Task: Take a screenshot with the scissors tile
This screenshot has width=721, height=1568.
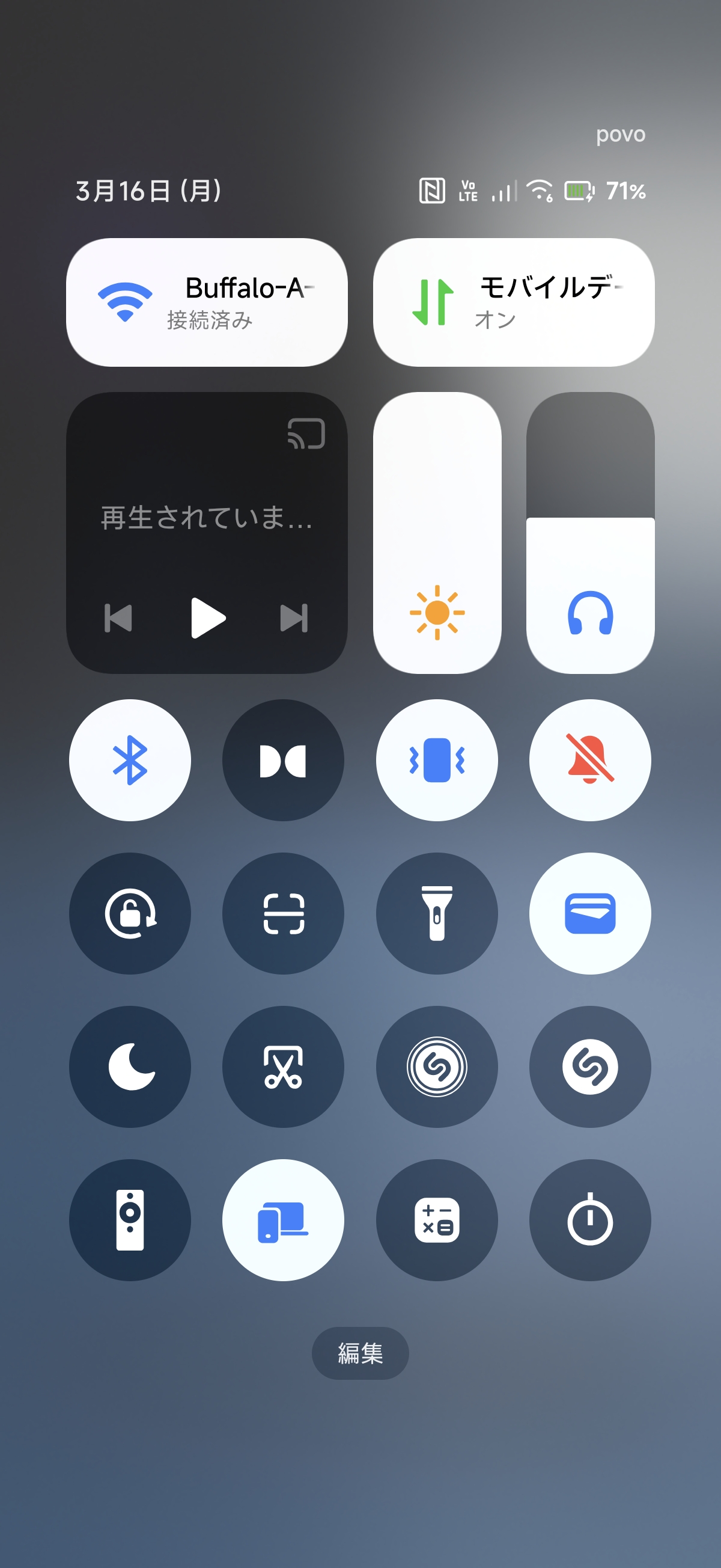Action: 283,1067
